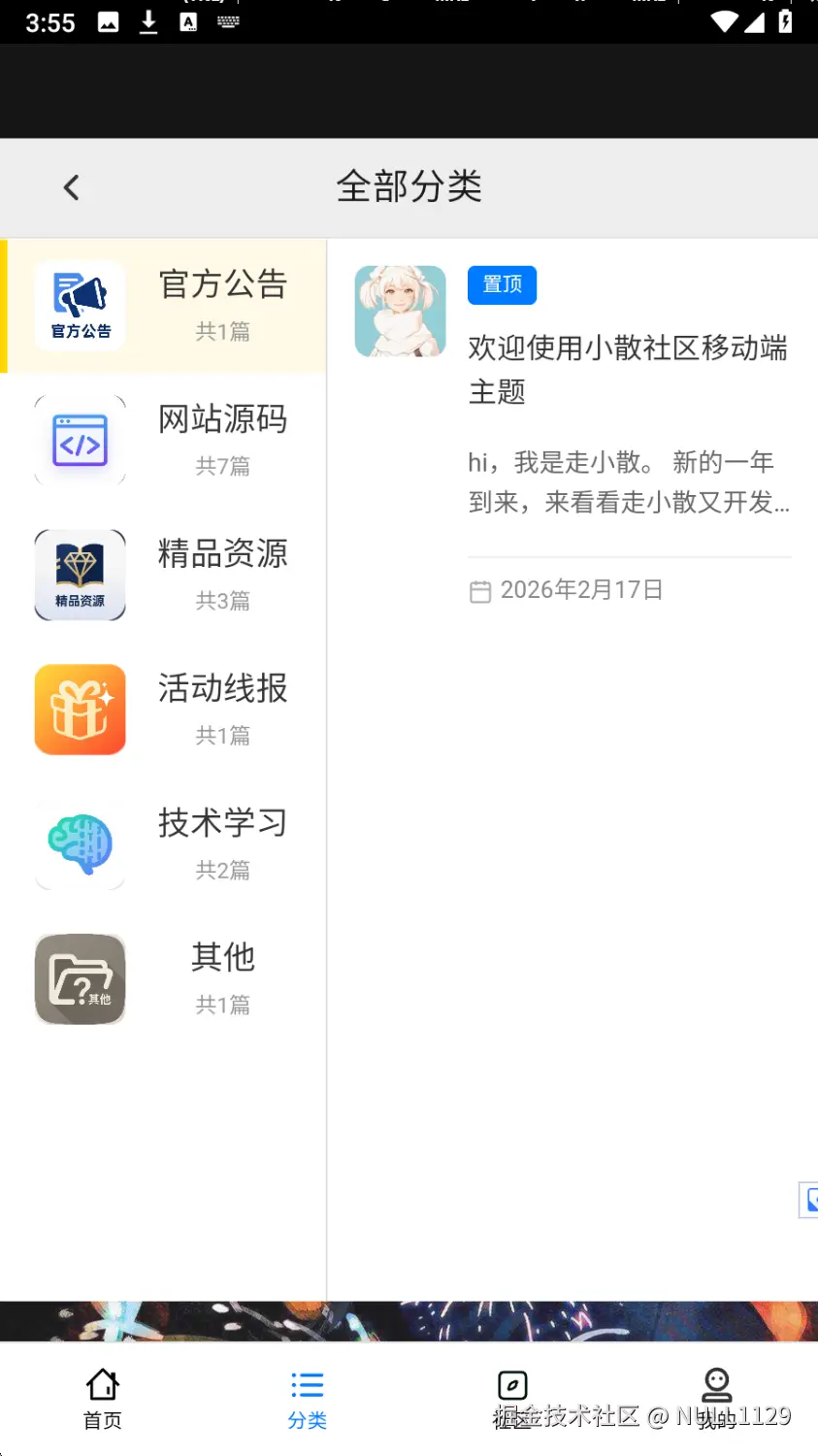This screenshot has width=818, height=1456.
Task: Select the currently highlighted 官方公告 category entry
Action: (165, 305)
